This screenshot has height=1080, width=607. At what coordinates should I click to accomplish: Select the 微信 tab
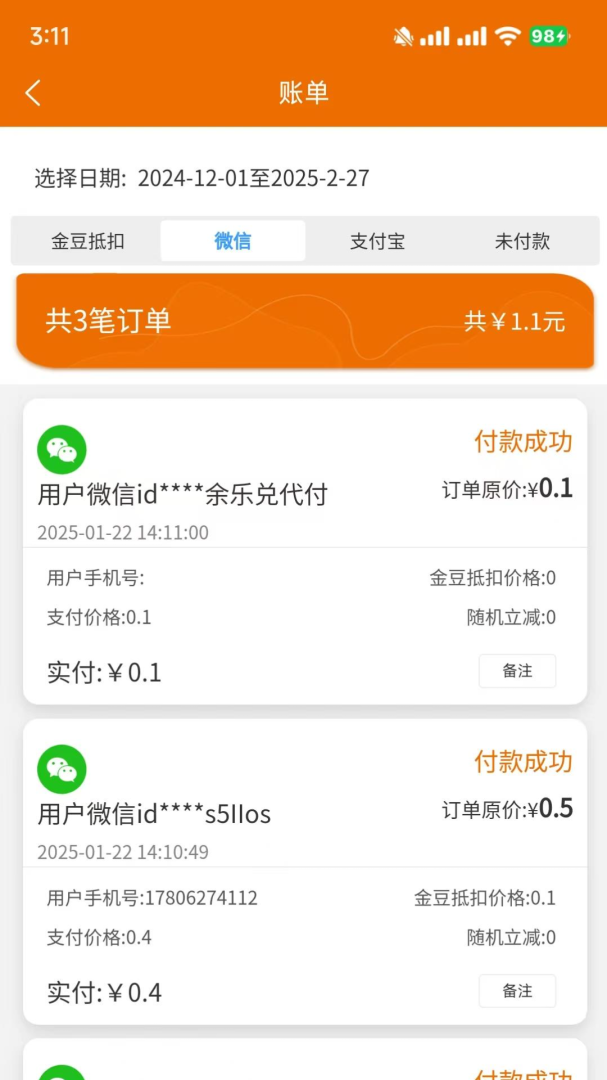click(x=233, y=241)
